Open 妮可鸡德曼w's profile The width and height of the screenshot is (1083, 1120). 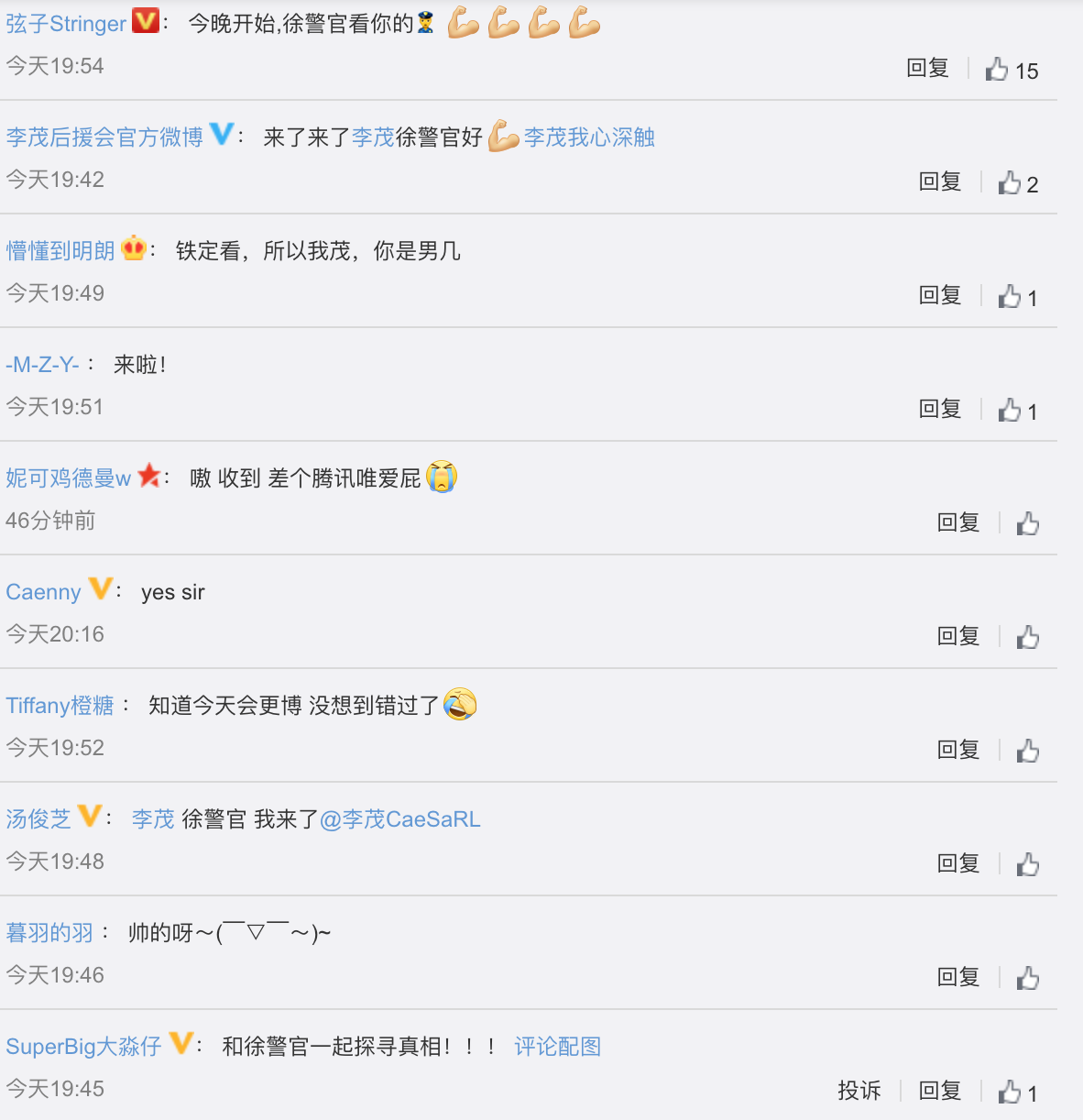tap(69, 478)
